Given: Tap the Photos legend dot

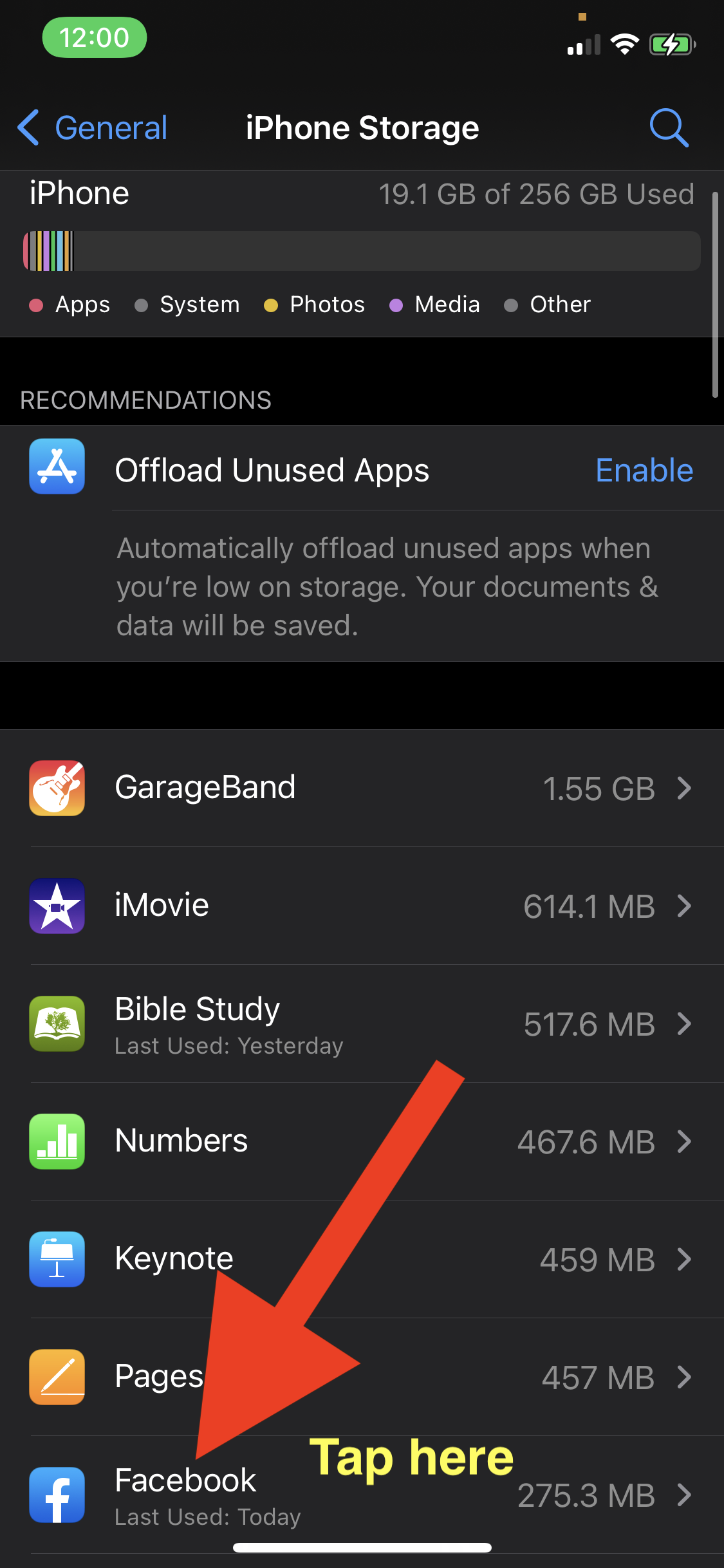Looking at the screenshot, I should tap(273, 305).
